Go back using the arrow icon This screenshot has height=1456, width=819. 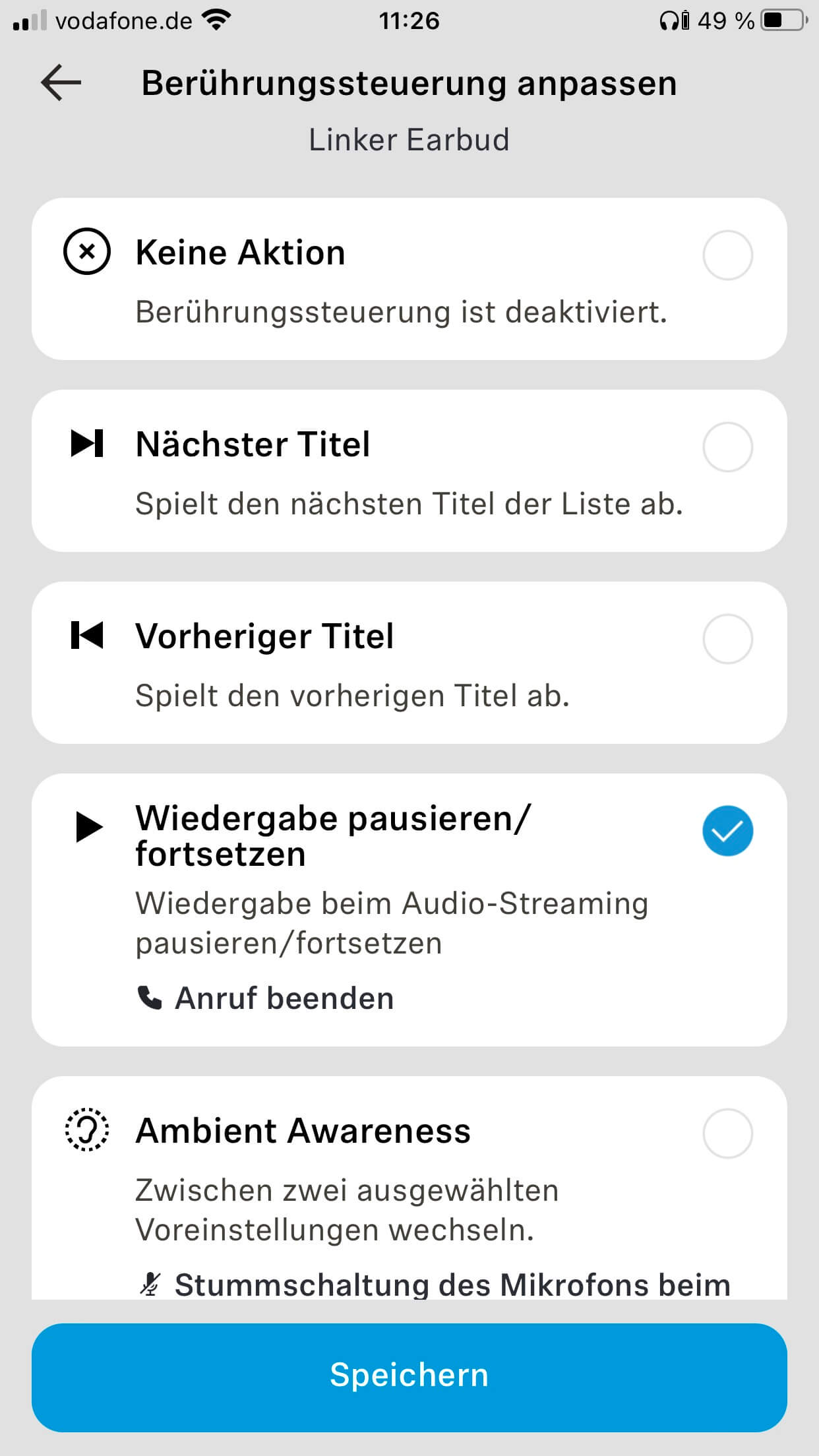point(61,83)
